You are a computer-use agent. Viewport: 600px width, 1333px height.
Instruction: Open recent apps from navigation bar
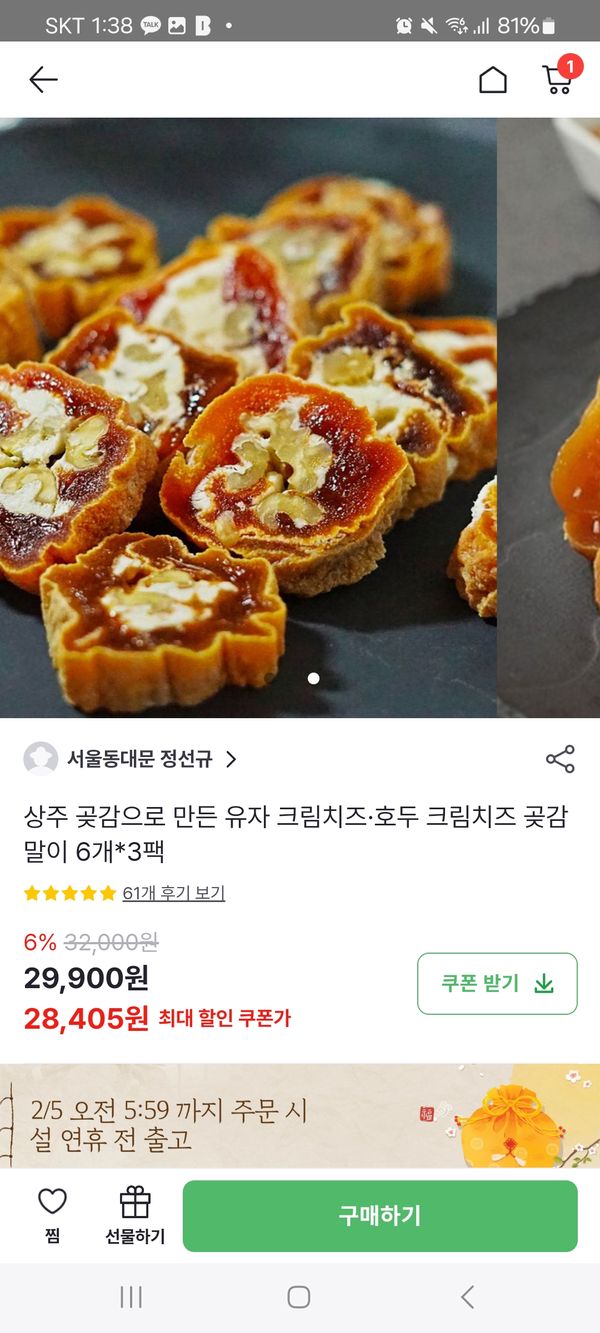(131, 1297)
